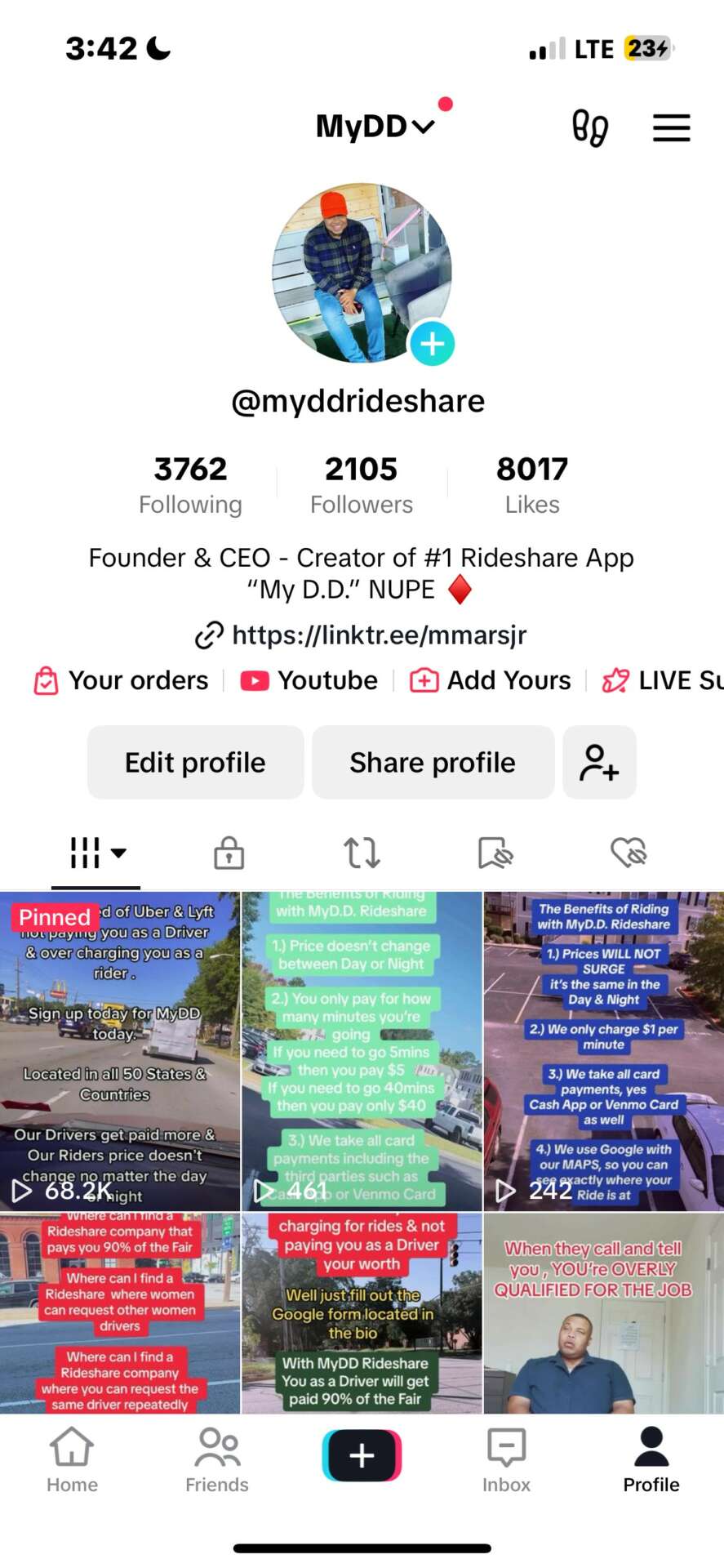Image resolution: width=724 pixels, height=1568 pixels.
Task: Tap Share profile
Action: coord(433,762)
